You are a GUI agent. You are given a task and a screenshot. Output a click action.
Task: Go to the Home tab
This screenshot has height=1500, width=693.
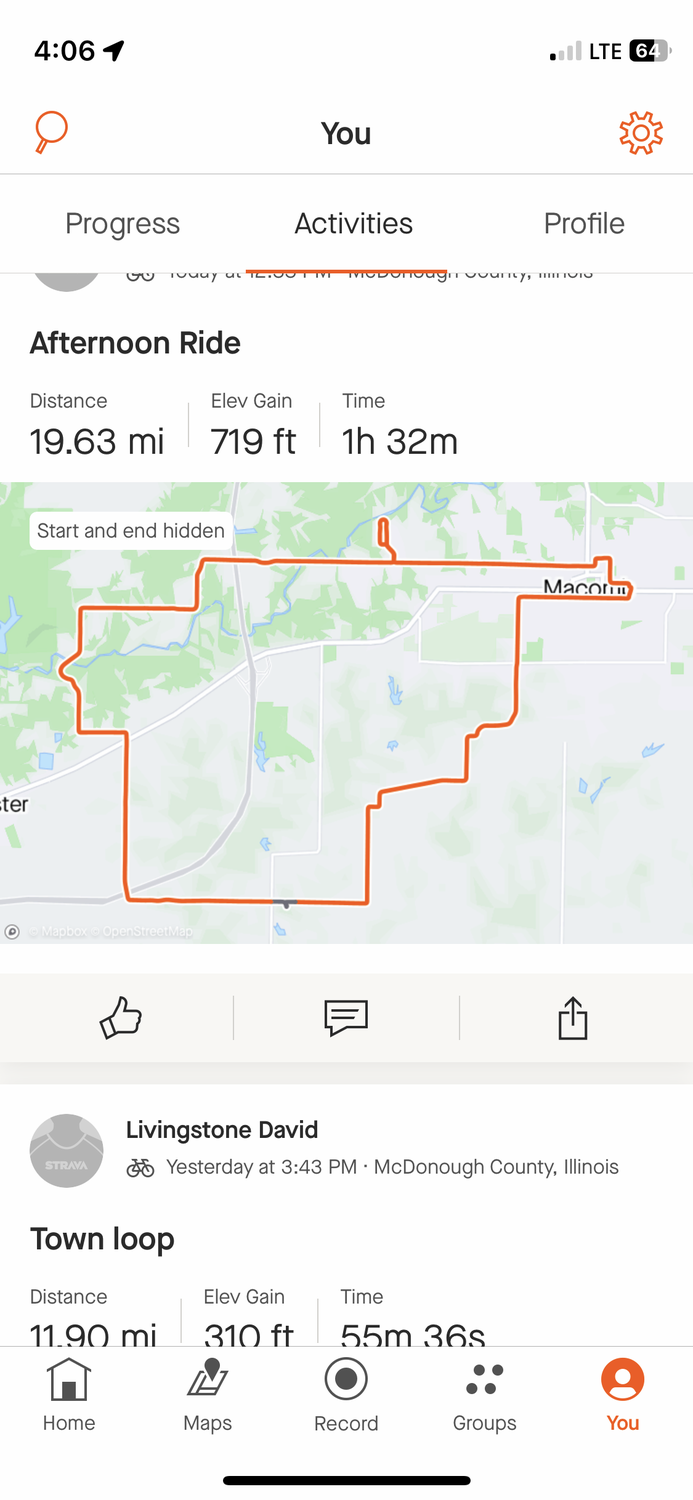click(x=69, y=1395)
